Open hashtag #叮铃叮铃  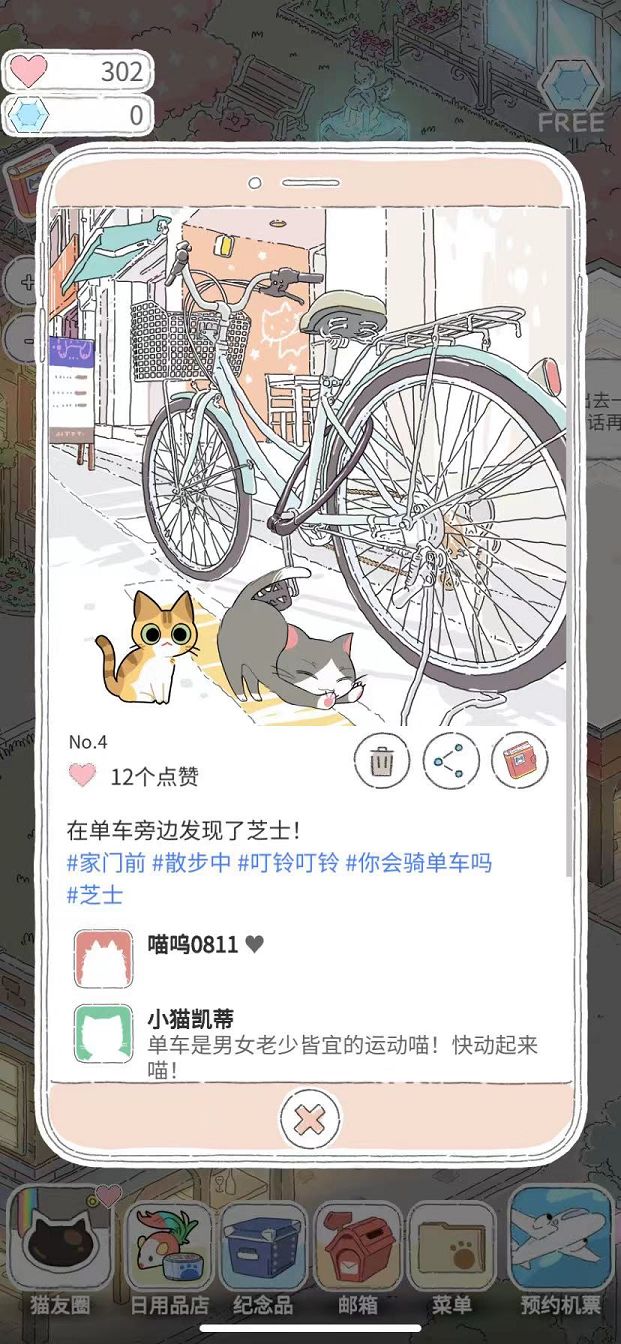coord(287,862)
